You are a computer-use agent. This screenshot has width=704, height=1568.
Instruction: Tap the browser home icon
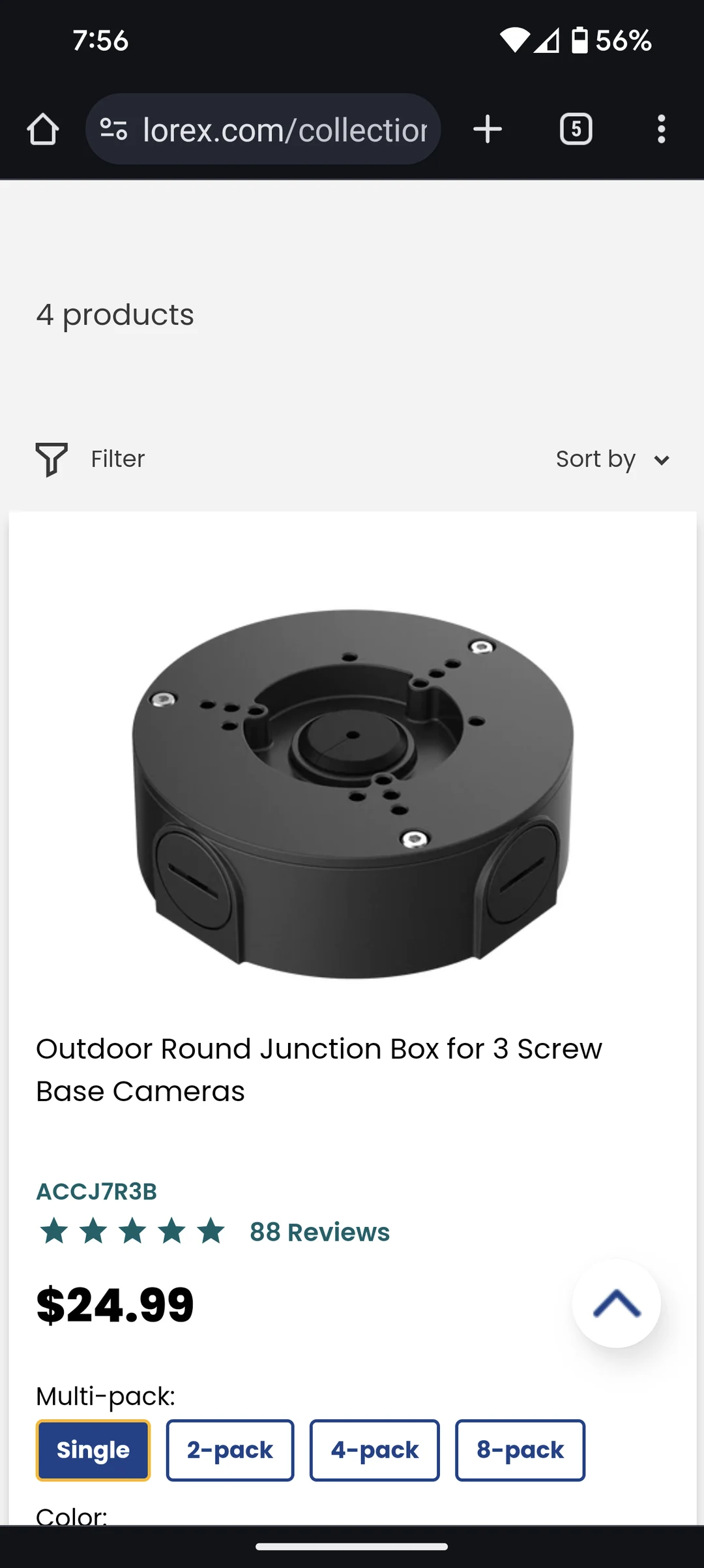point(42,128)
